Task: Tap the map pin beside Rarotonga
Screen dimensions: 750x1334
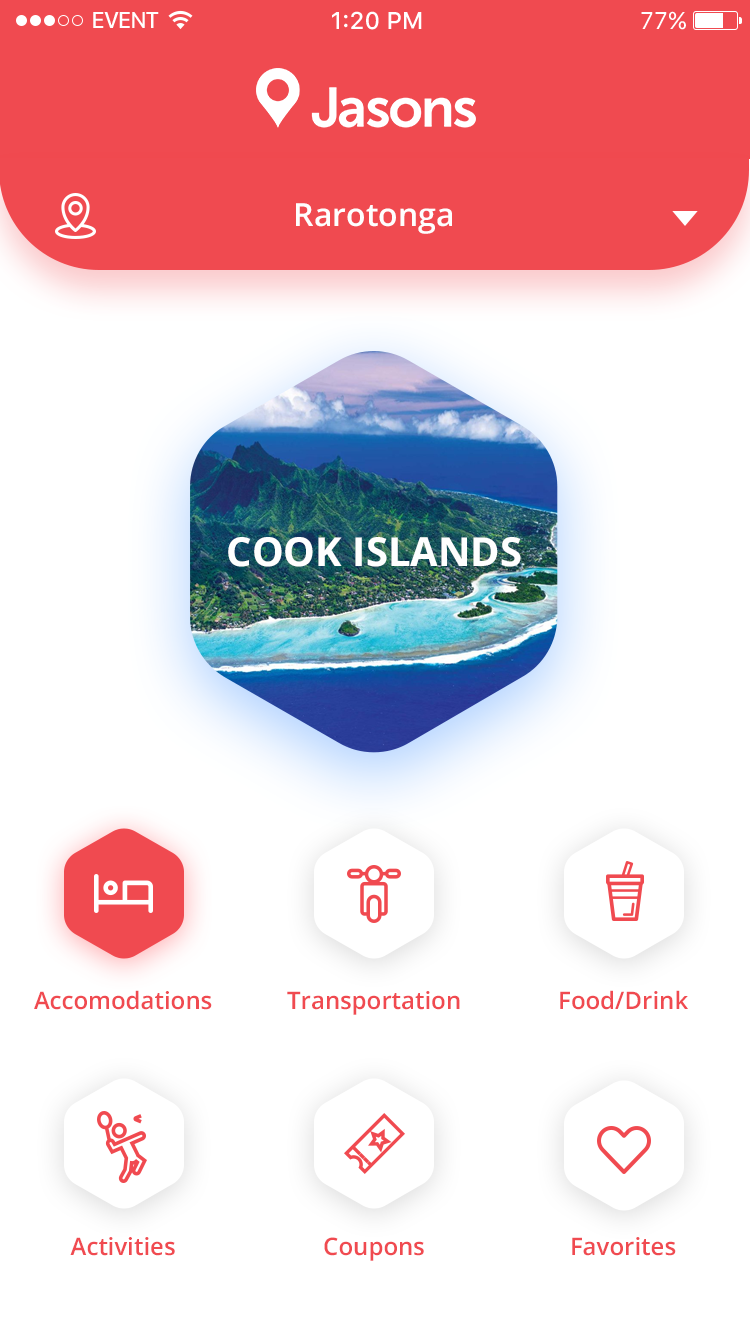Action: coord(75,214)
